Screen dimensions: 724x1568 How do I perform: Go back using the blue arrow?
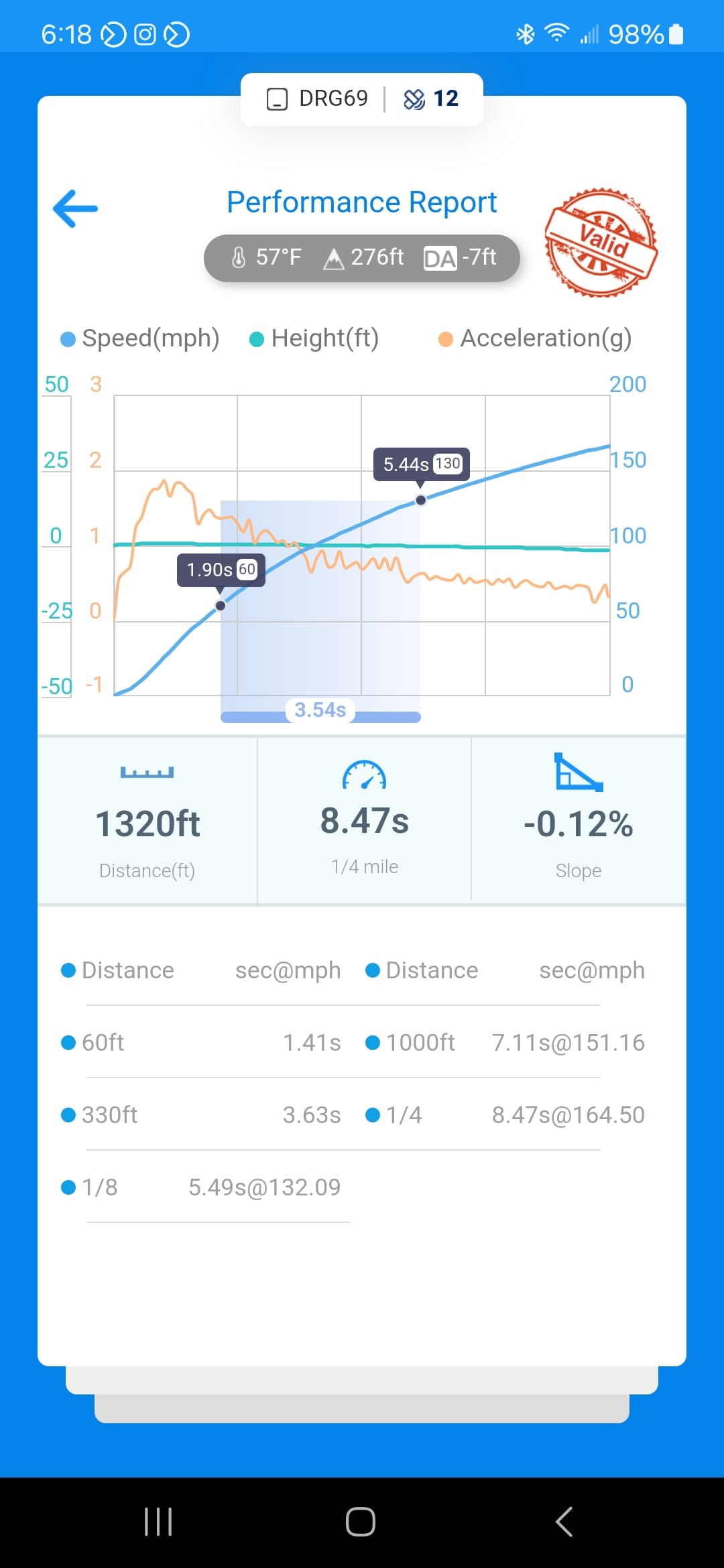(x=75, y=208)
